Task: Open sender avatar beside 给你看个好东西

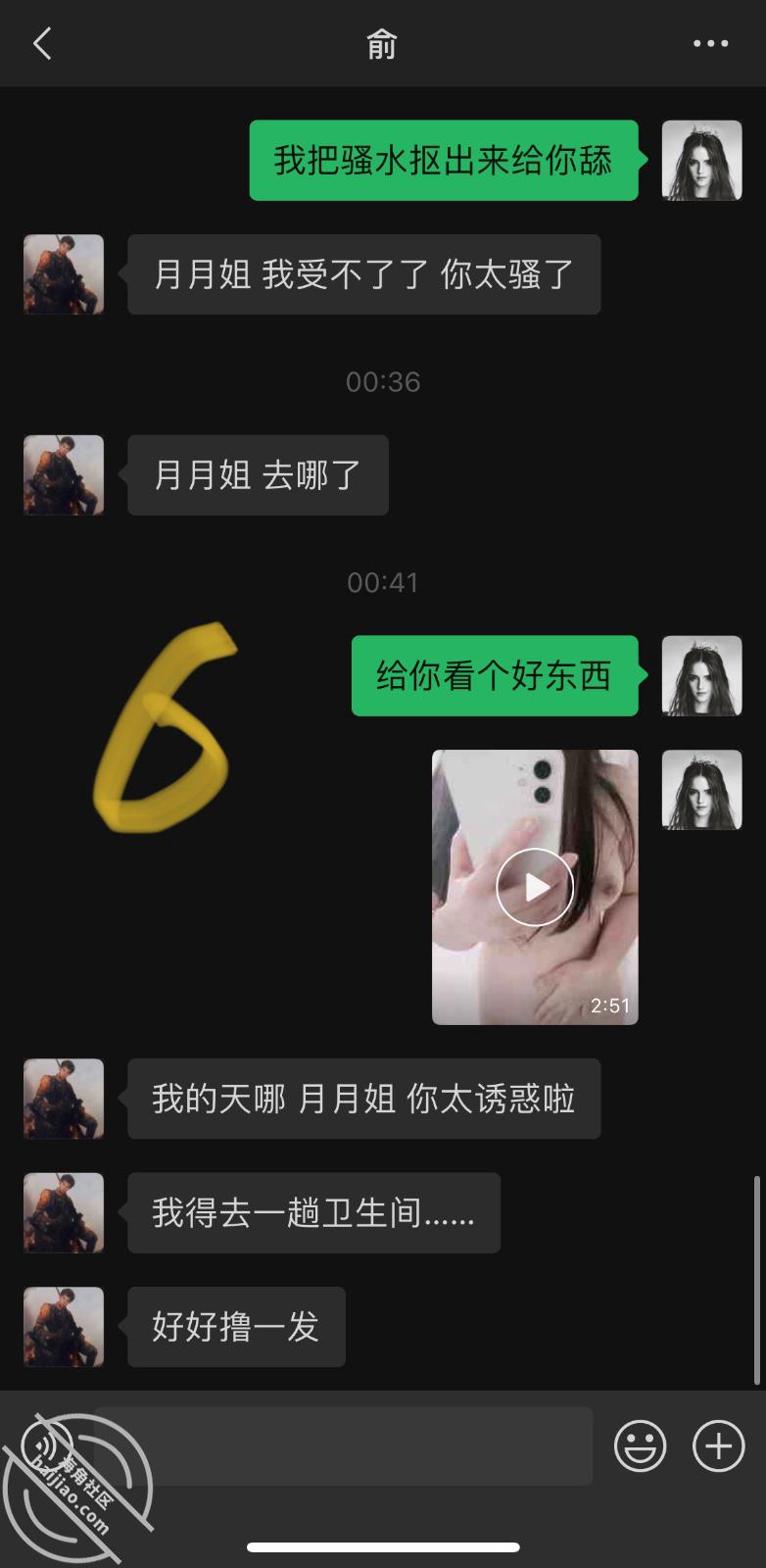Action: point(701,675)
